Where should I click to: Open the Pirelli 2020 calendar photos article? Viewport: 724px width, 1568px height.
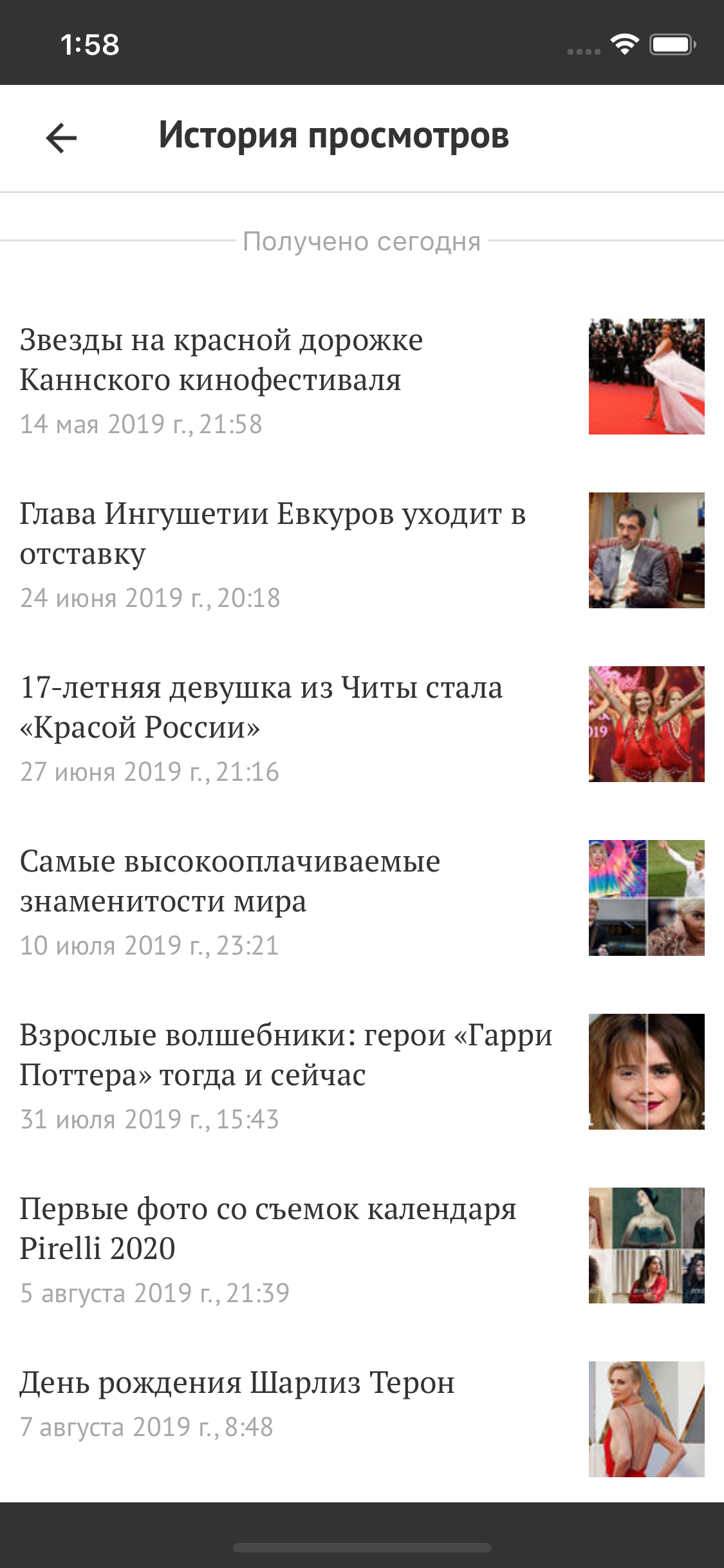362,1246
